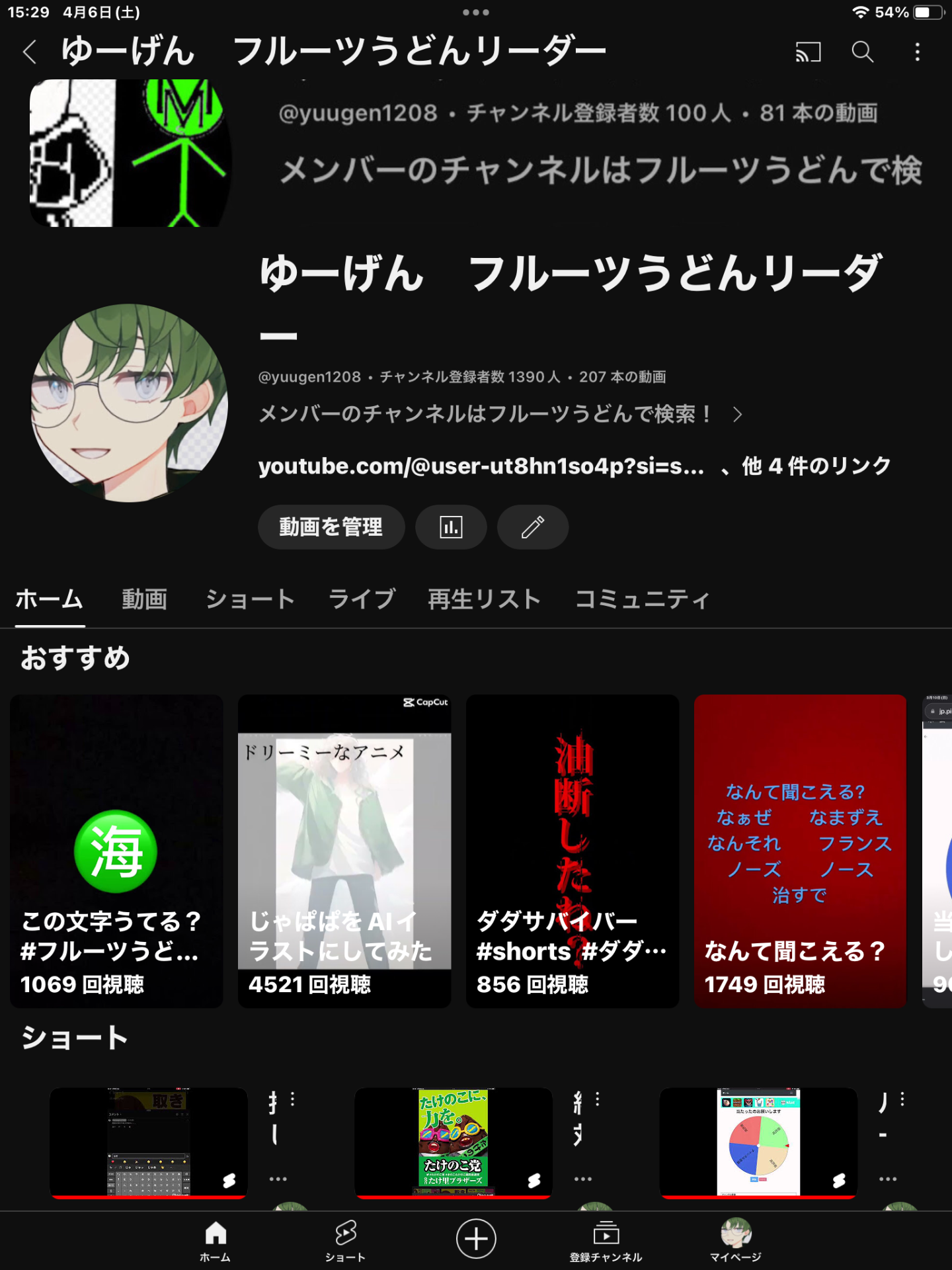Image resolution: width=952 pixels, height=1270 pixels.
Task: Open channel analytics chart button
Action: pyautogui.click(x=451, y=527)
